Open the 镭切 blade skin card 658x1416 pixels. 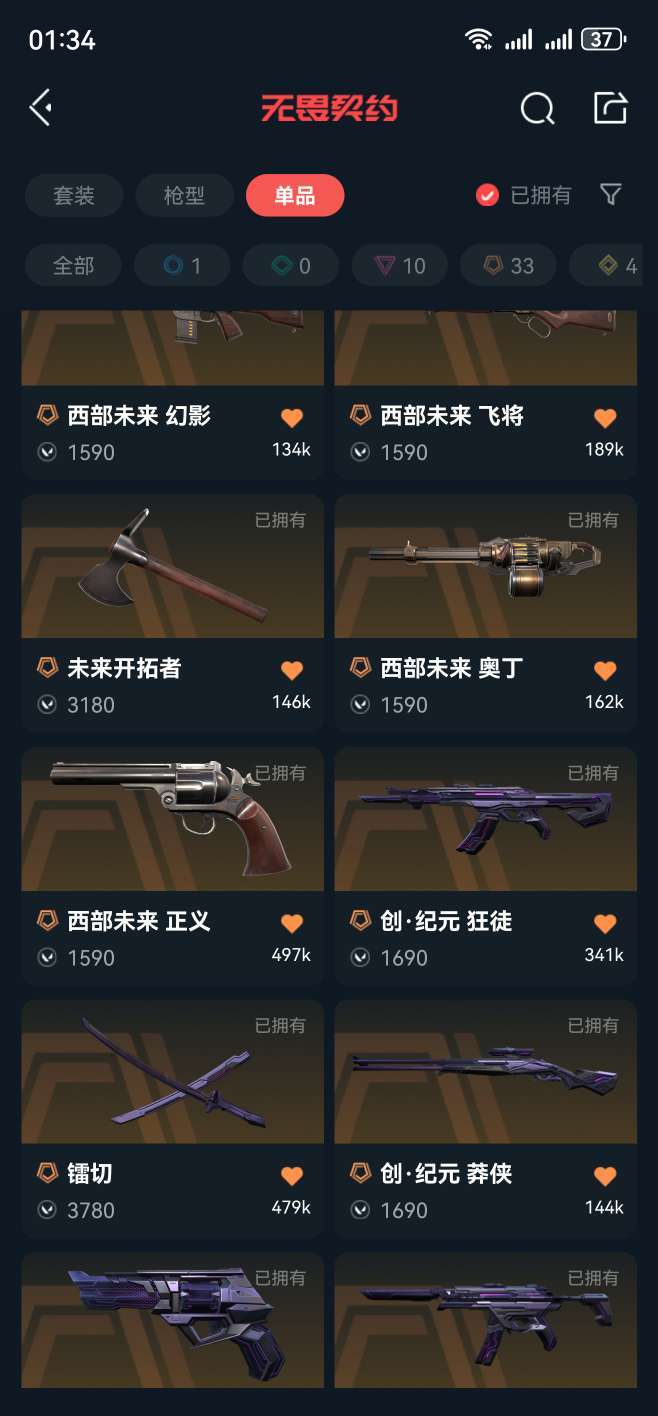(x=173, y=1119)
